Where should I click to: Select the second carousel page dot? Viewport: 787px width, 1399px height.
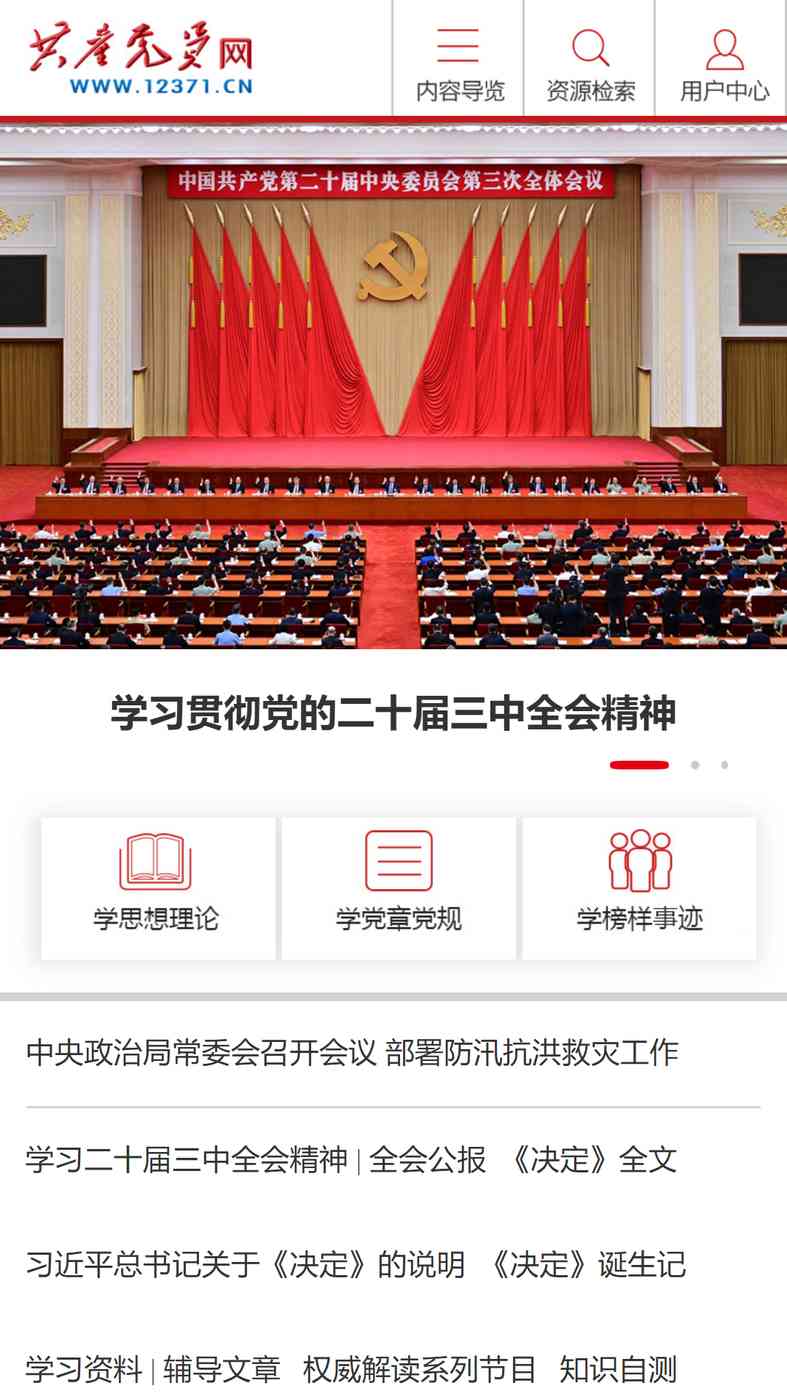click(695, 765)
